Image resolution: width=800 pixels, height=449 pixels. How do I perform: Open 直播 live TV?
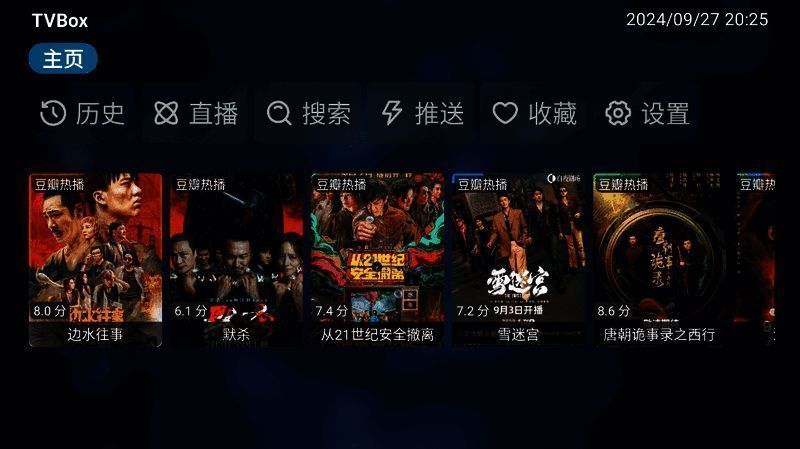click(x=197, y=113)
